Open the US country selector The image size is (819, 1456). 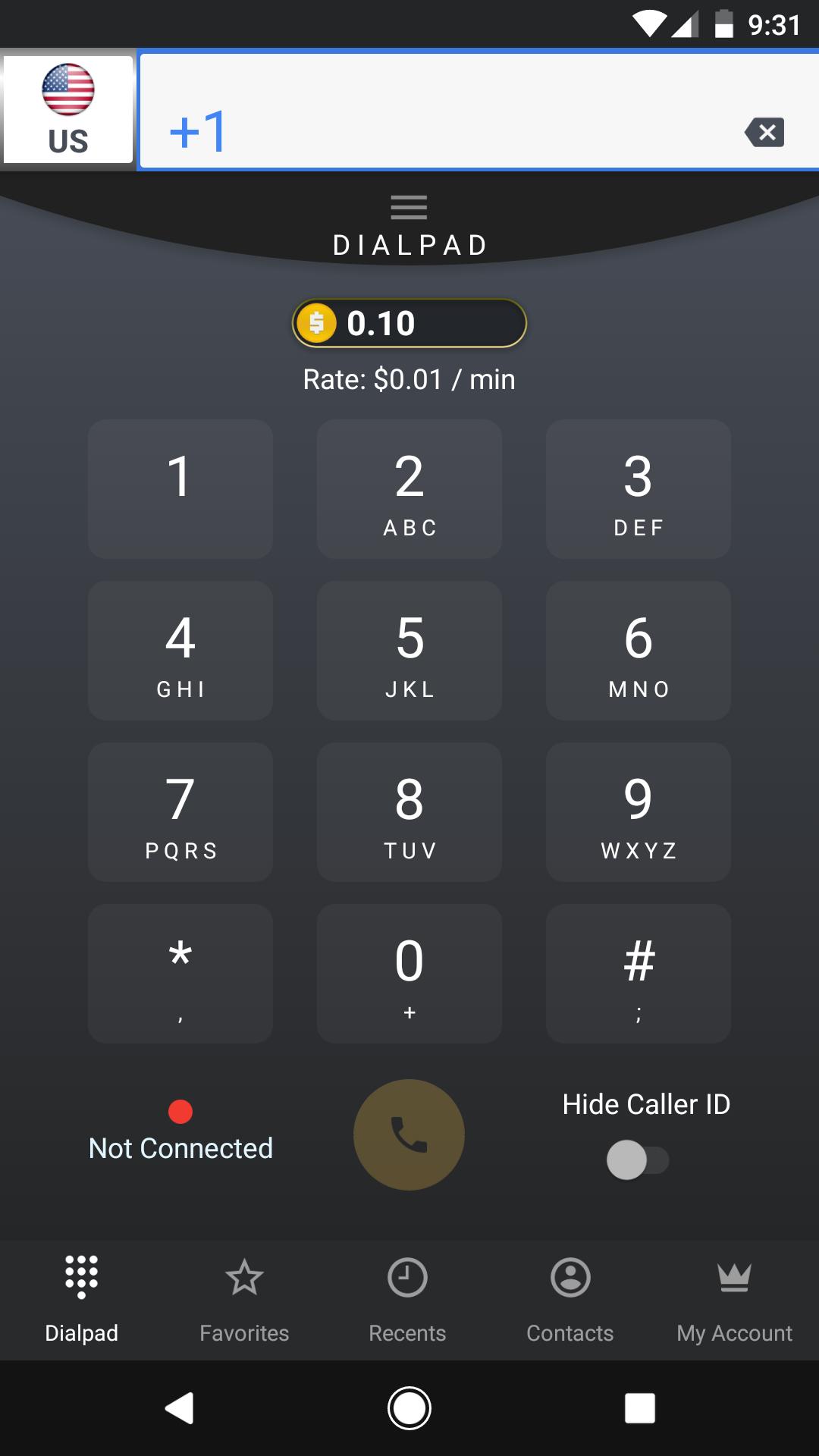tap(68, 109)
